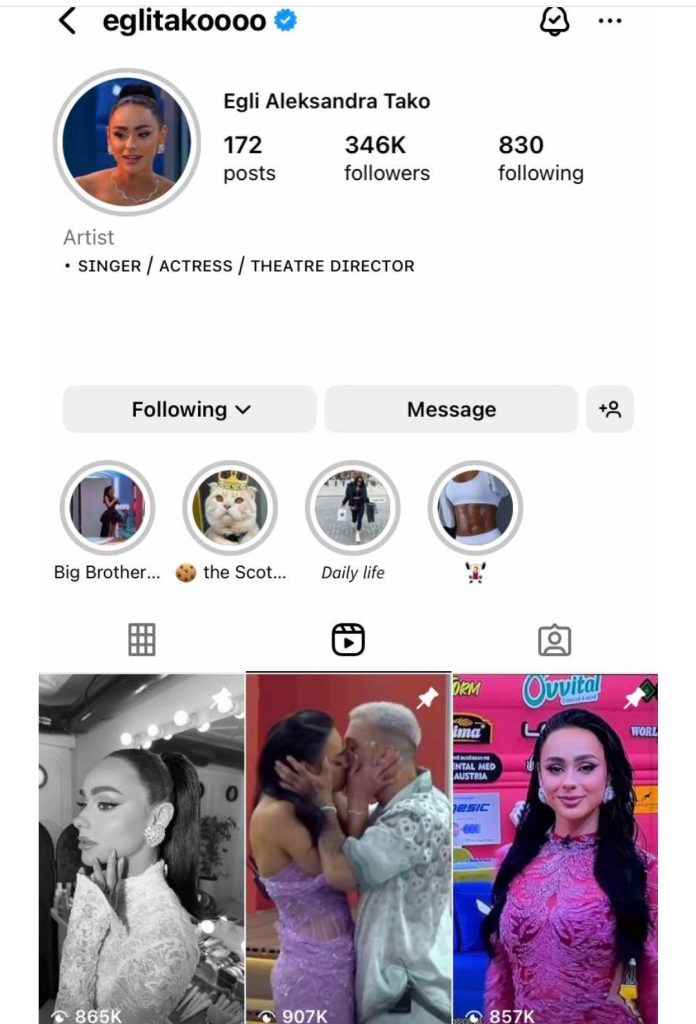Select the Reels tab

[x=348, y=640]
